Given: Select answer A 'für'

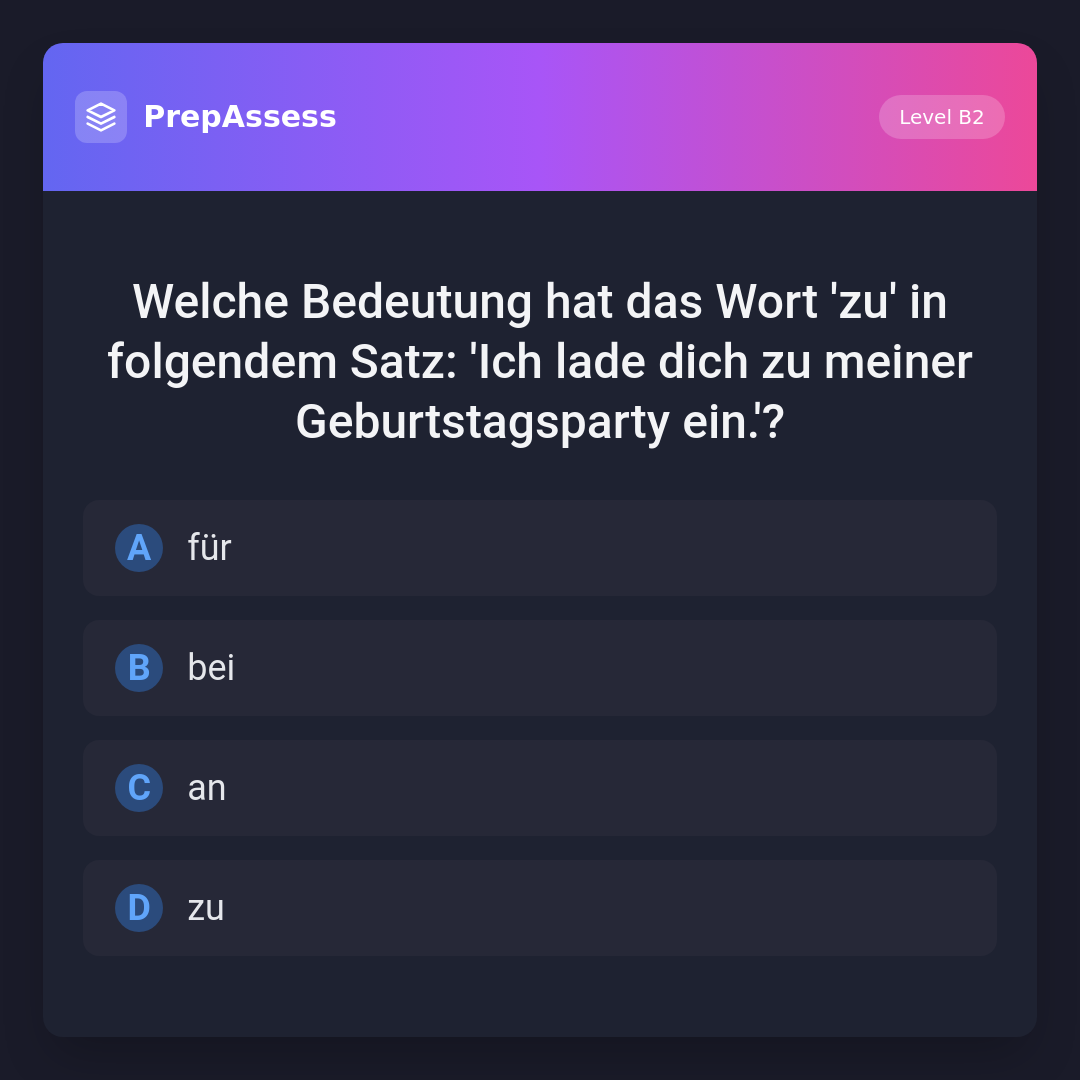Looking at the screenshot, I should click(x=540, y=548).
